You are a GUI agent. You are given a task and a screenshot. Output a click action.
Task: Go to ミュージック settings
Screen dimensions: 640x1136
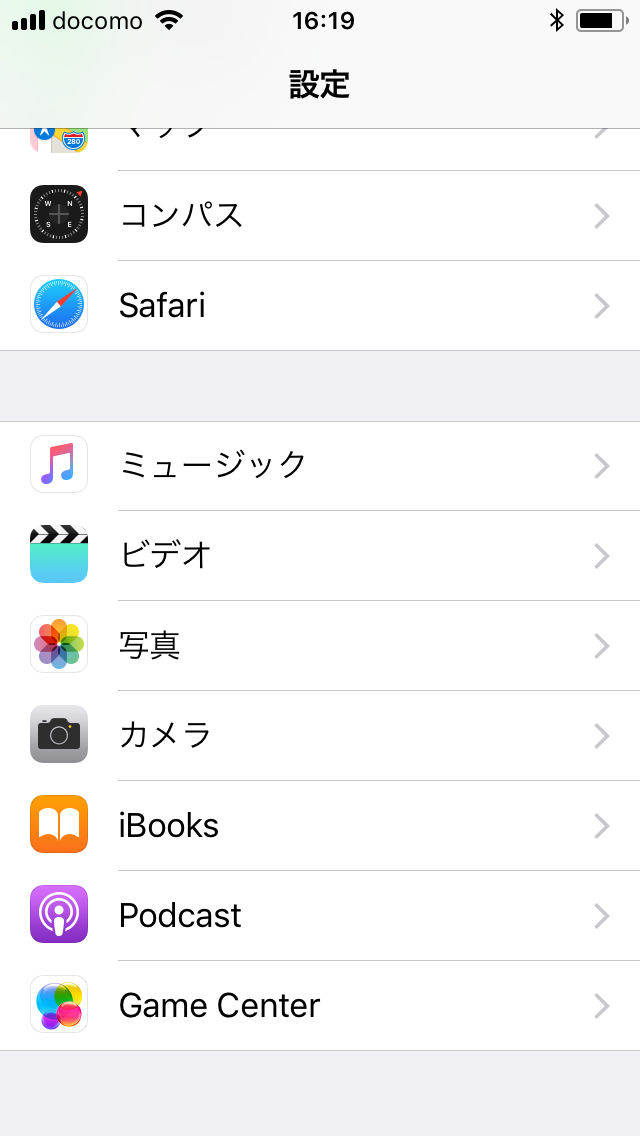coord(320,465)
